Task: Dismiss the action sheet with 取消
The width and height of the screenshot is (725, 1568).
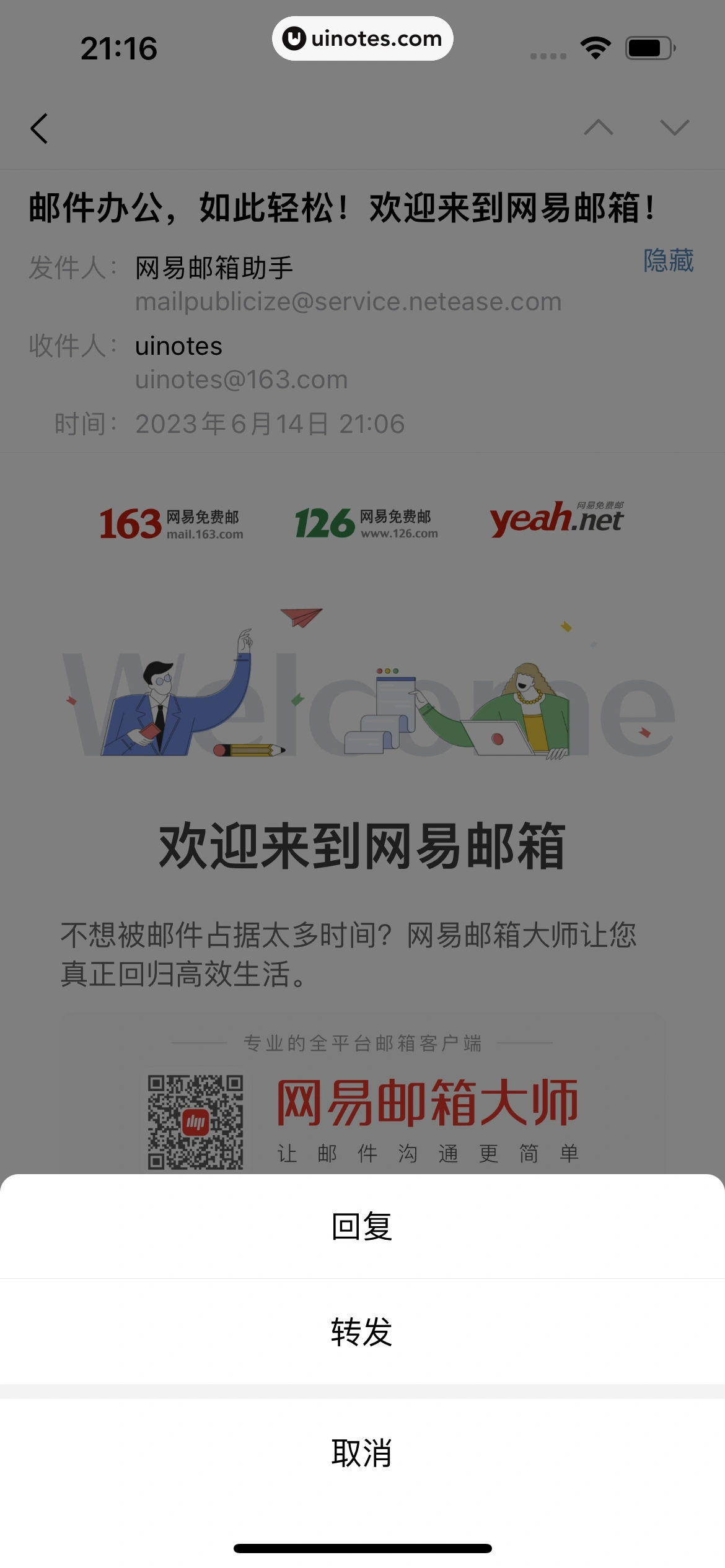Action: tap(362, 1452)
